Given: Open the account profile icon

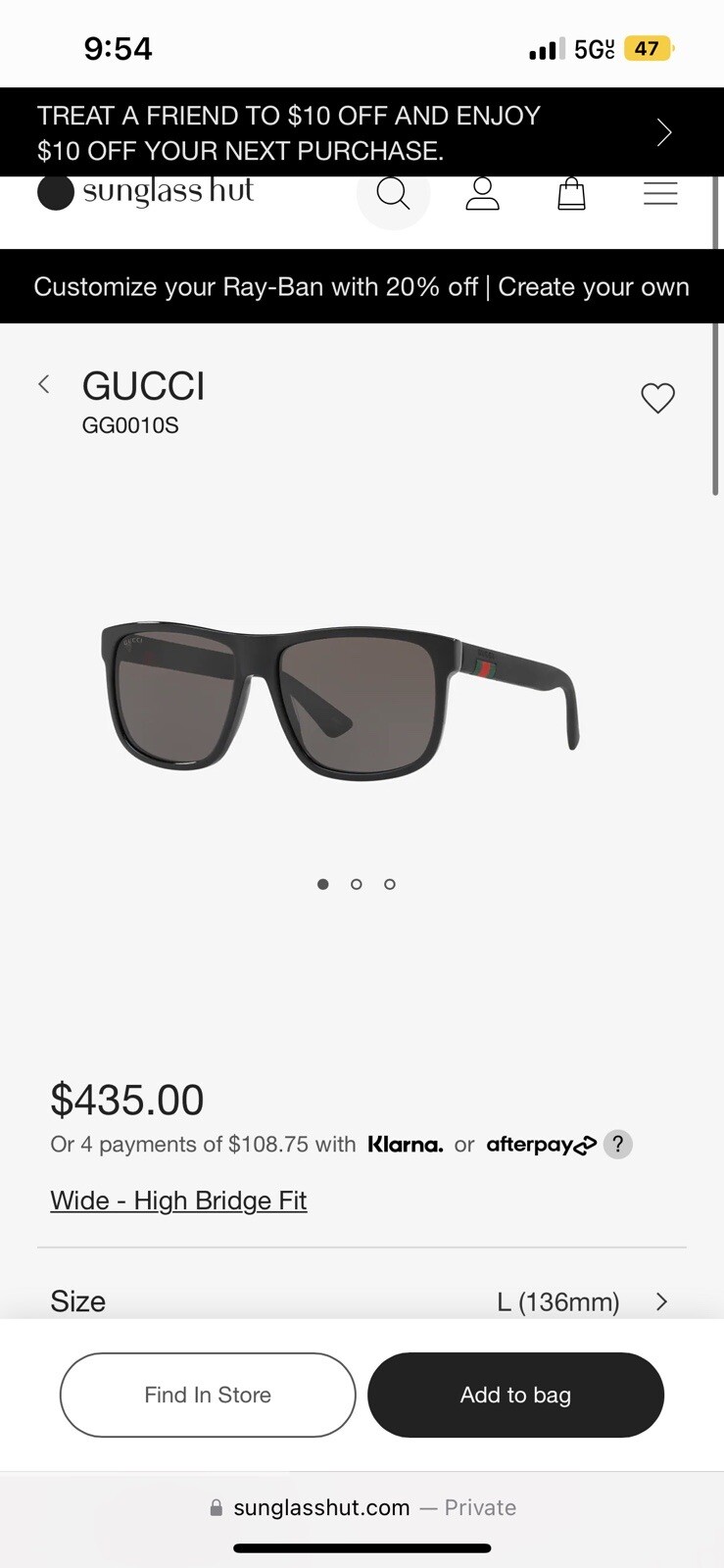Looking at the screenshot, I should 482,193.
